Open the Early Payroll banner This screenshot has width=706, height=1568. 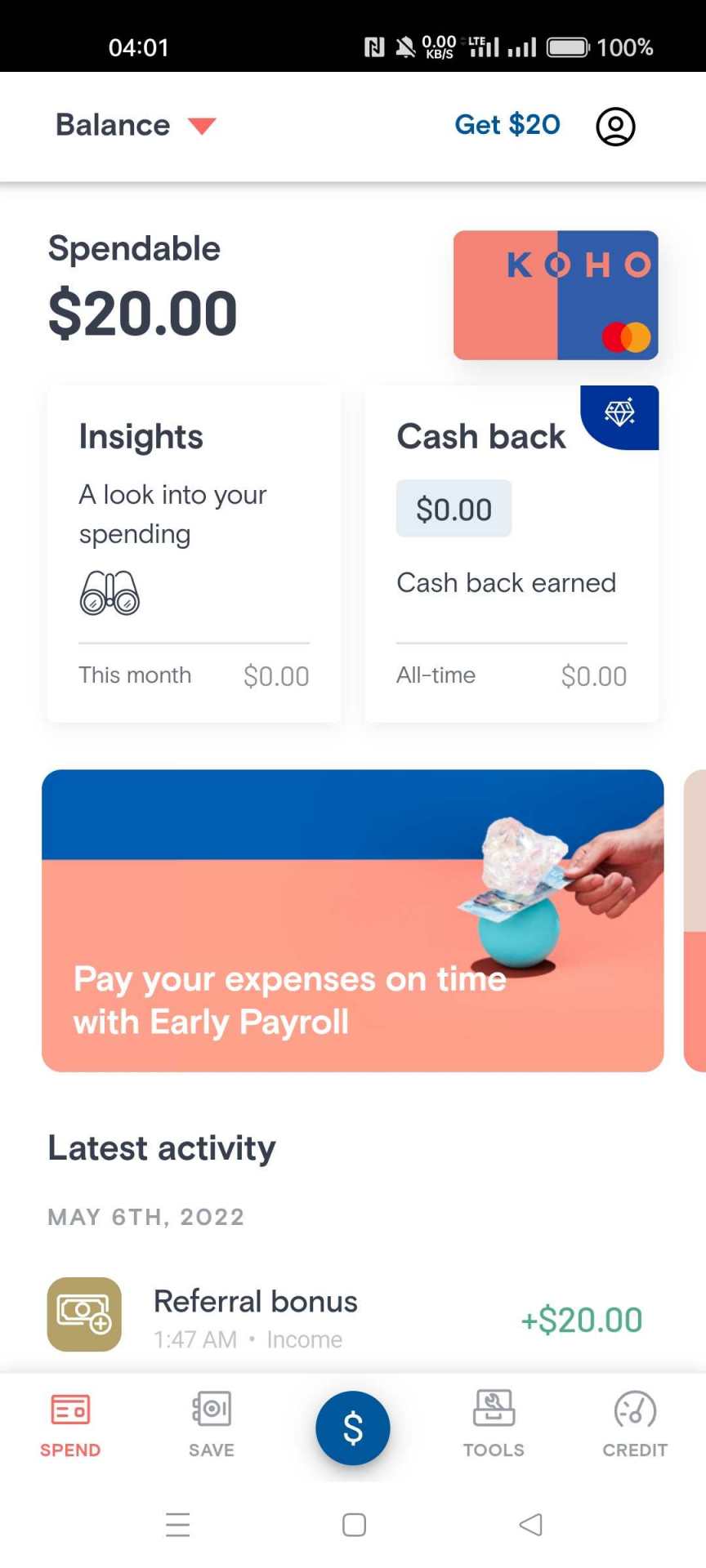pyautogui.click(x=352, y=920)
